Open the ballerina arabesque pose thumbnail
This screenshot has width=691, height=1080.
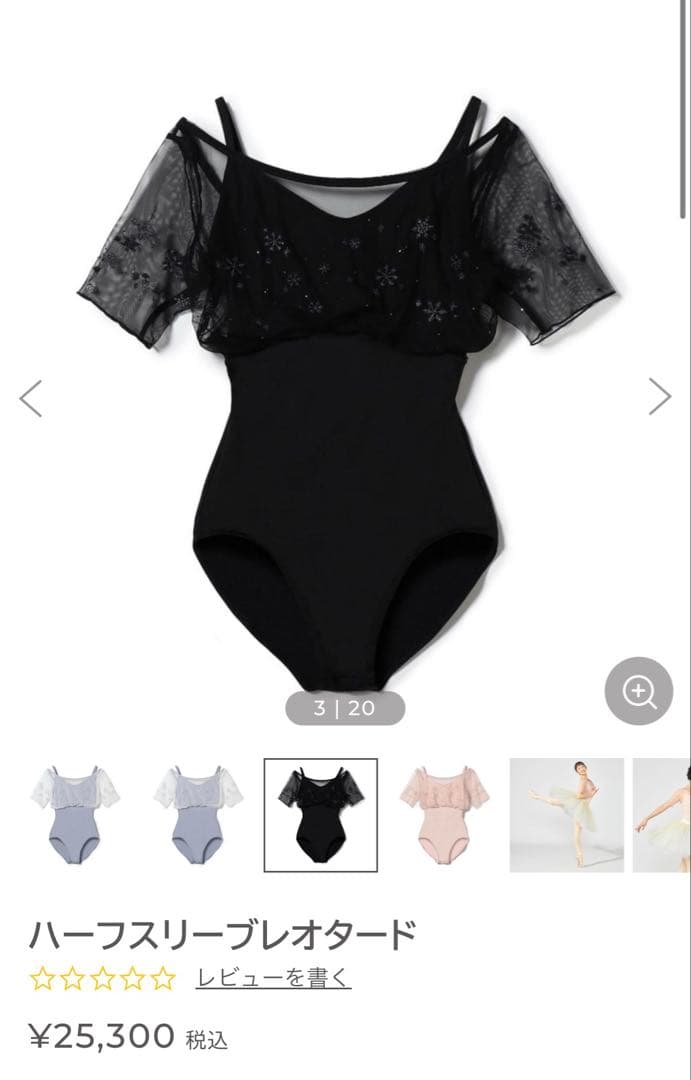coord(566,815)
